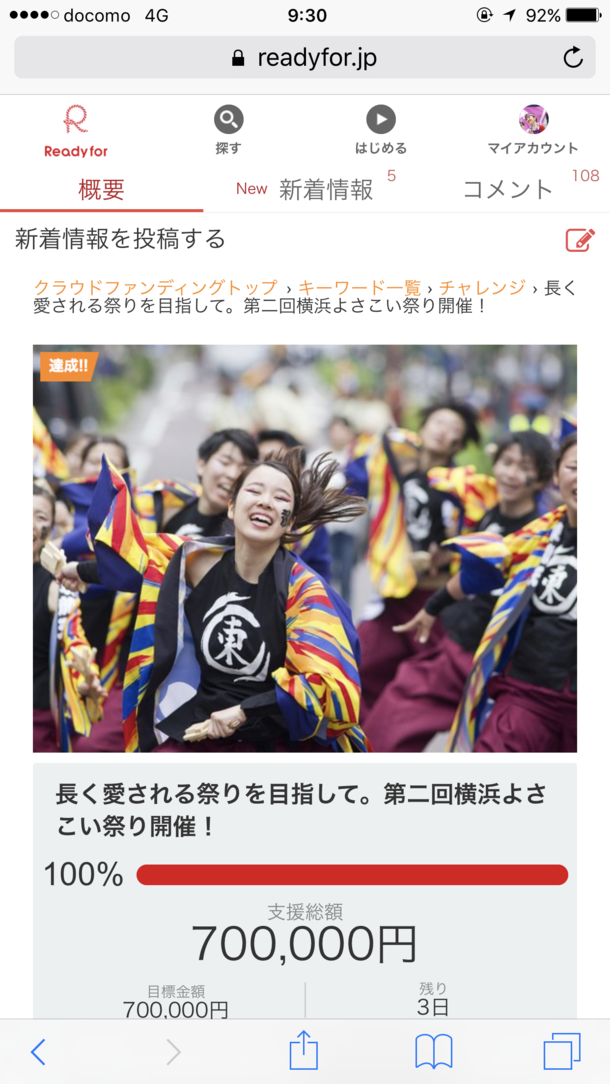Open the クラウドファンディングトップ breadcrumb link
The height and width of the screenshot is (1084, 610).
pos(157,288)
